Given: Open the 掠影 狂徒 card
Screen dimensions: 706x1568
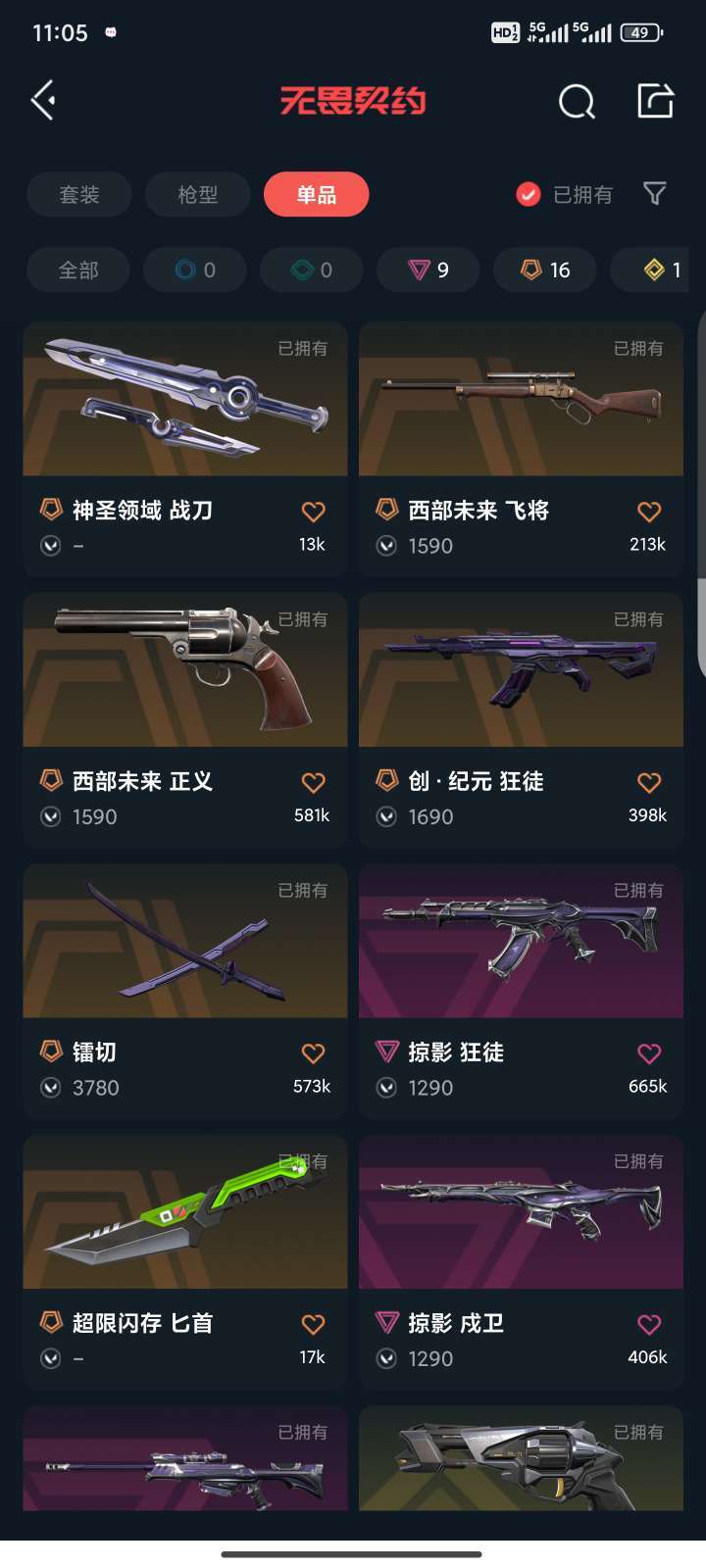Looking at the screenshot, I should 521,960.
